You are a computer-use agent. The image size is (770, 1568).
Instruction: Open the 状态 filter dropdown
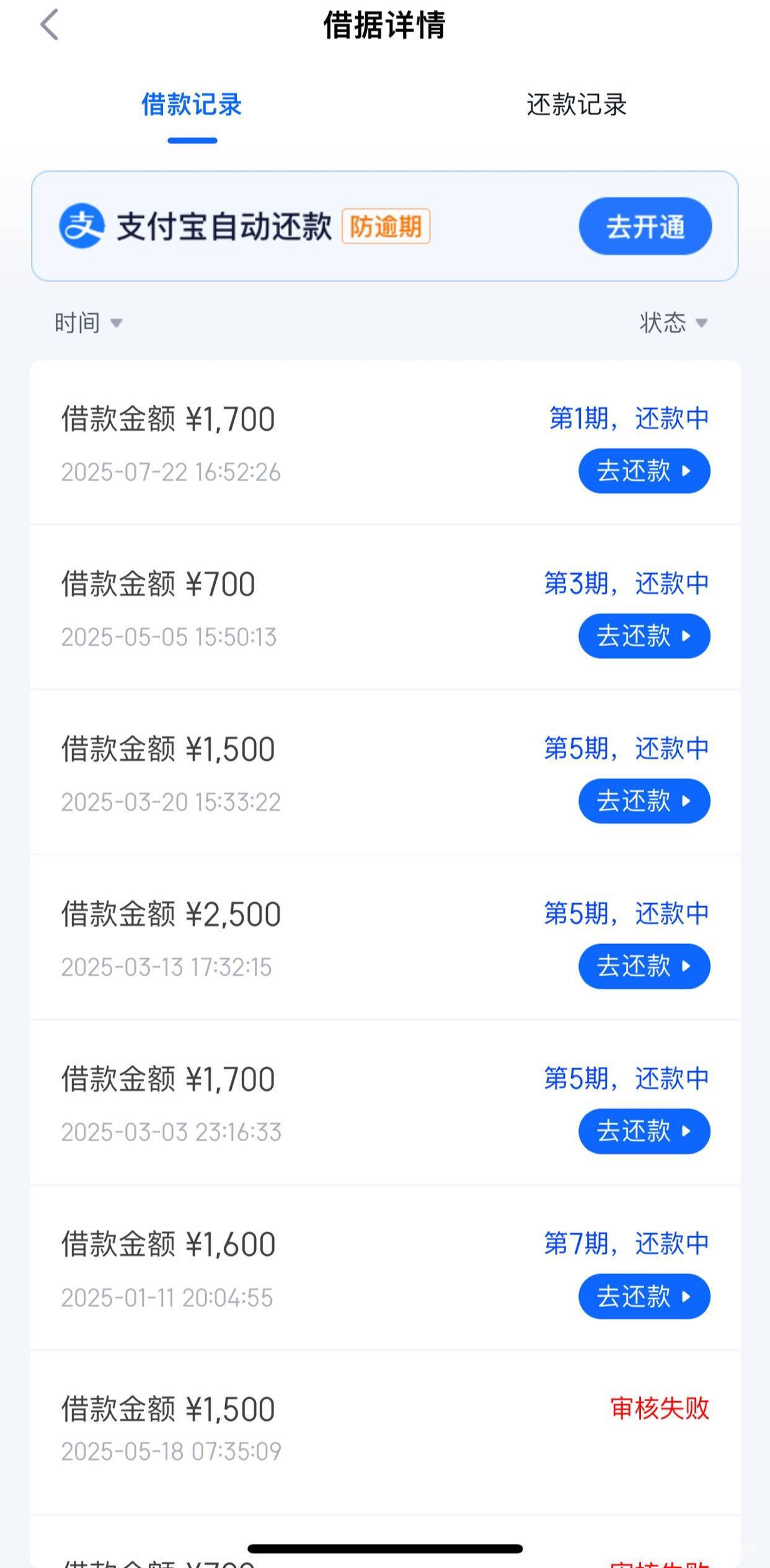coord(674,323)
